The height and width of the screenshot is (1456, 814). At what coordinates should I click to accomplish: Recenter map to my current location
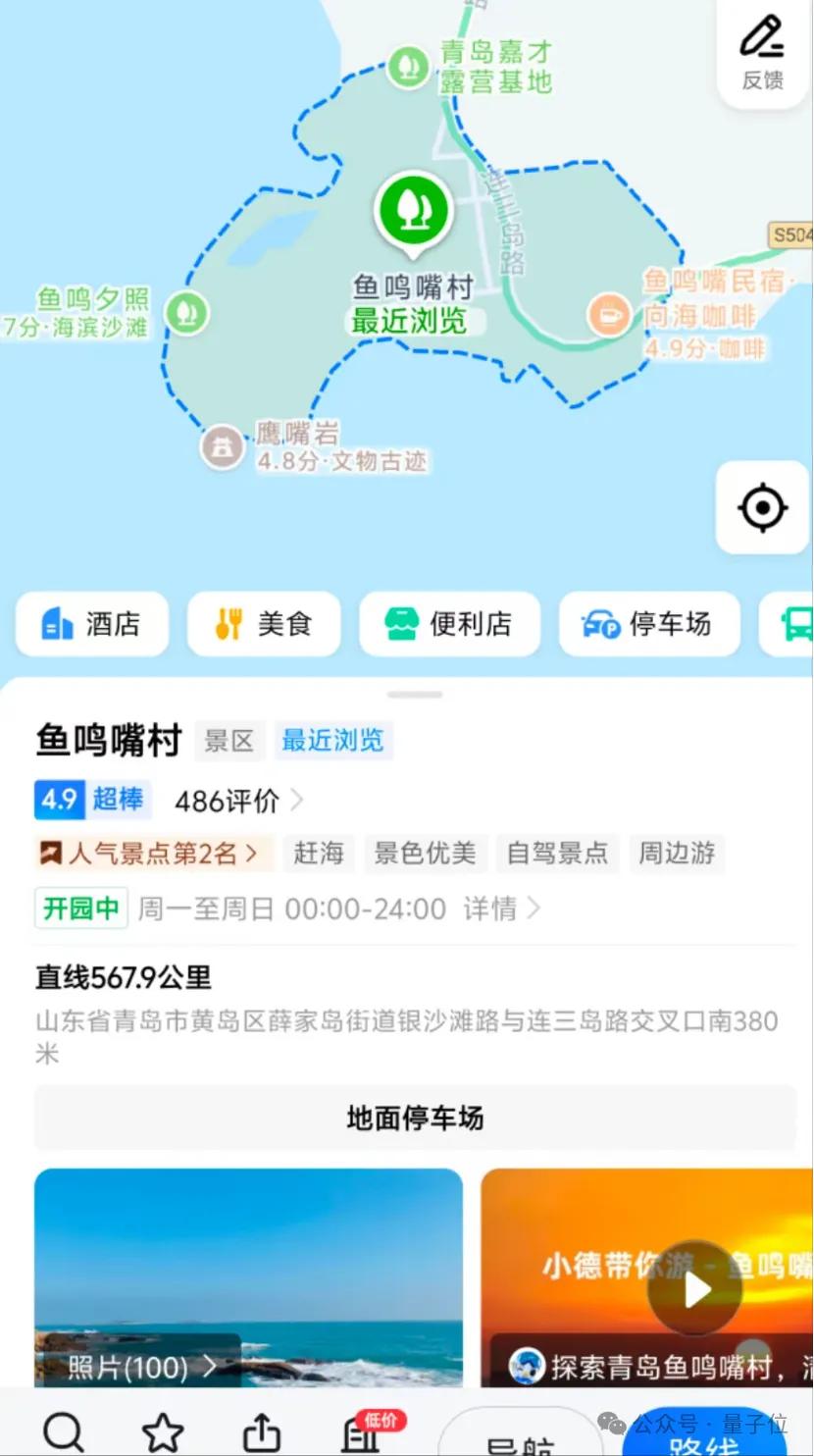pyautogui.click(x=762, y=508)
